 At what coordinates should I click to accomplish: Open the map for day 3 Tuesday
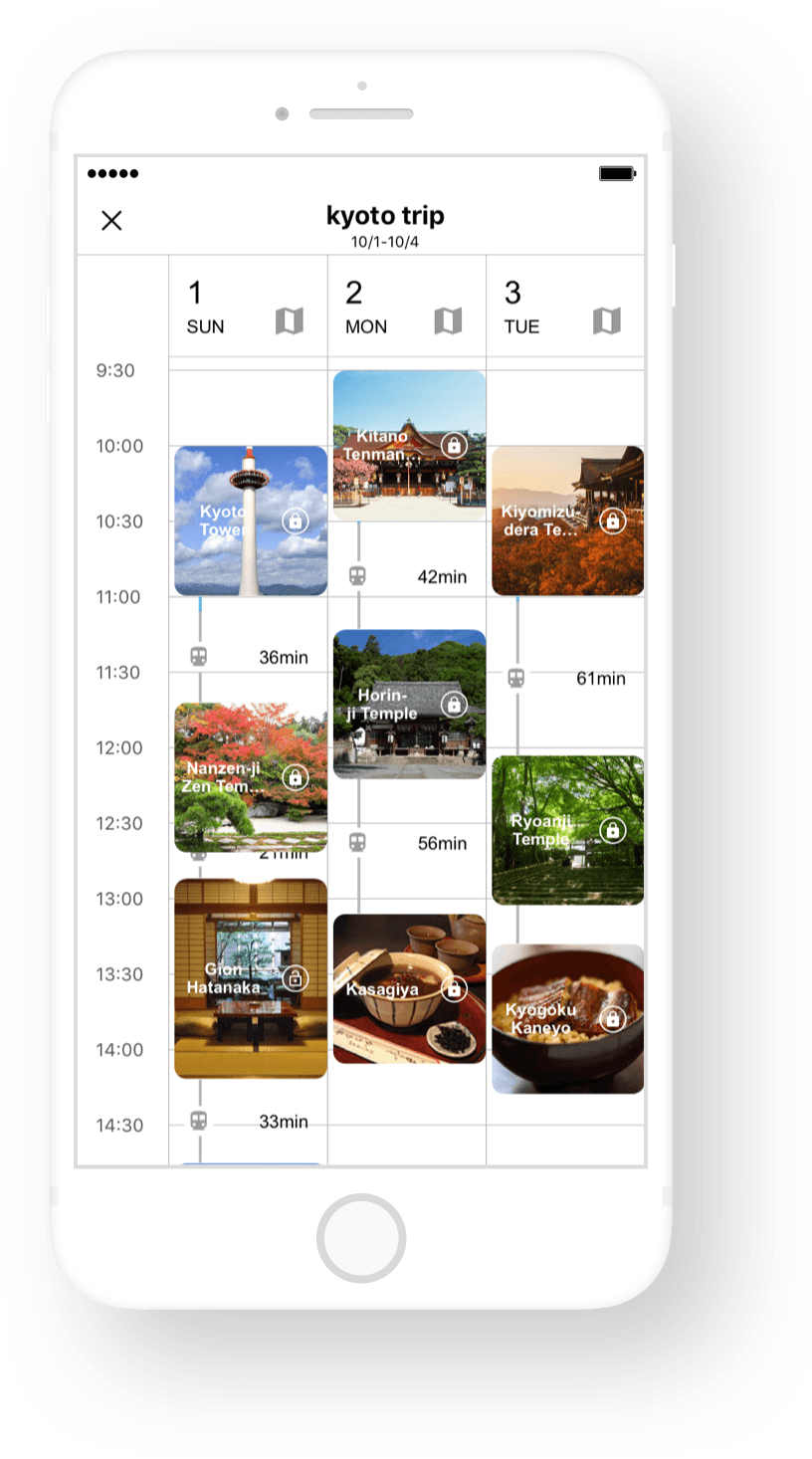tap(607, 320)
